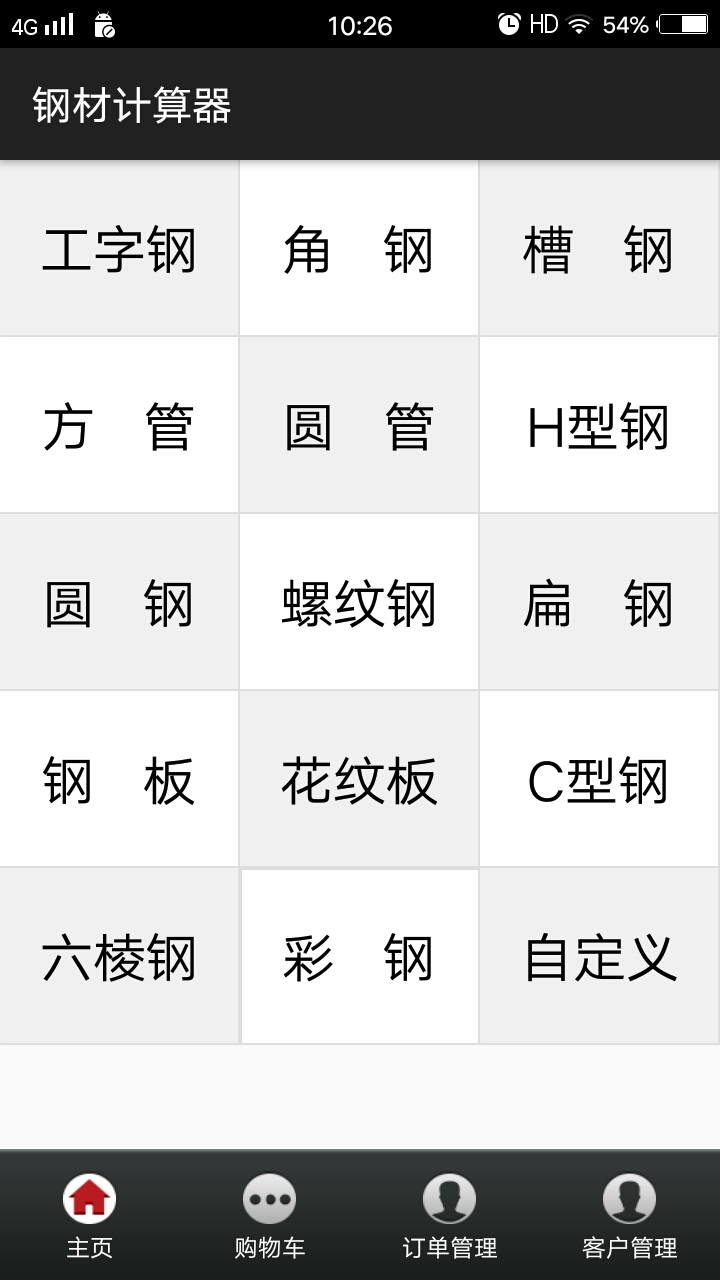Switch to 客户管理 tab
720x1280 pixels.
tap(630, 1215)
